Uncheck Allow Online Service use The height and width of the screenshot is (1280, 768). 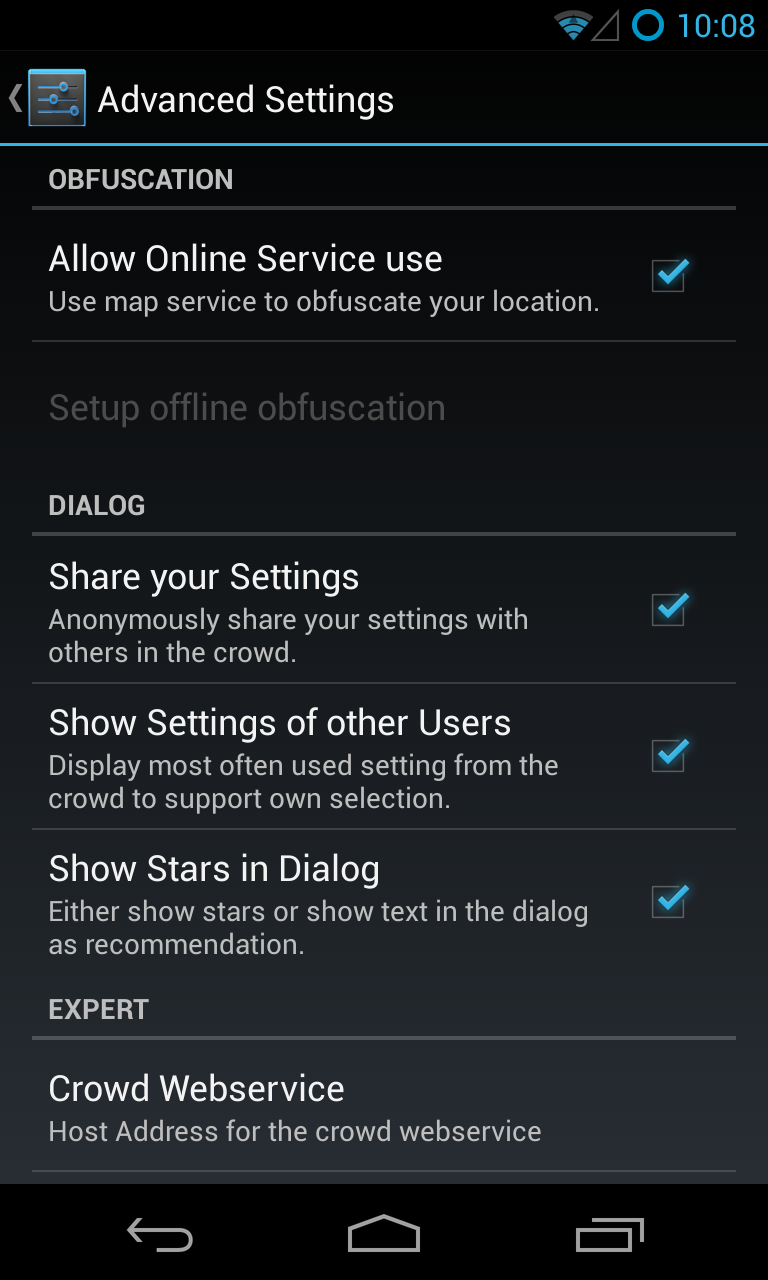tap(668, 275)
